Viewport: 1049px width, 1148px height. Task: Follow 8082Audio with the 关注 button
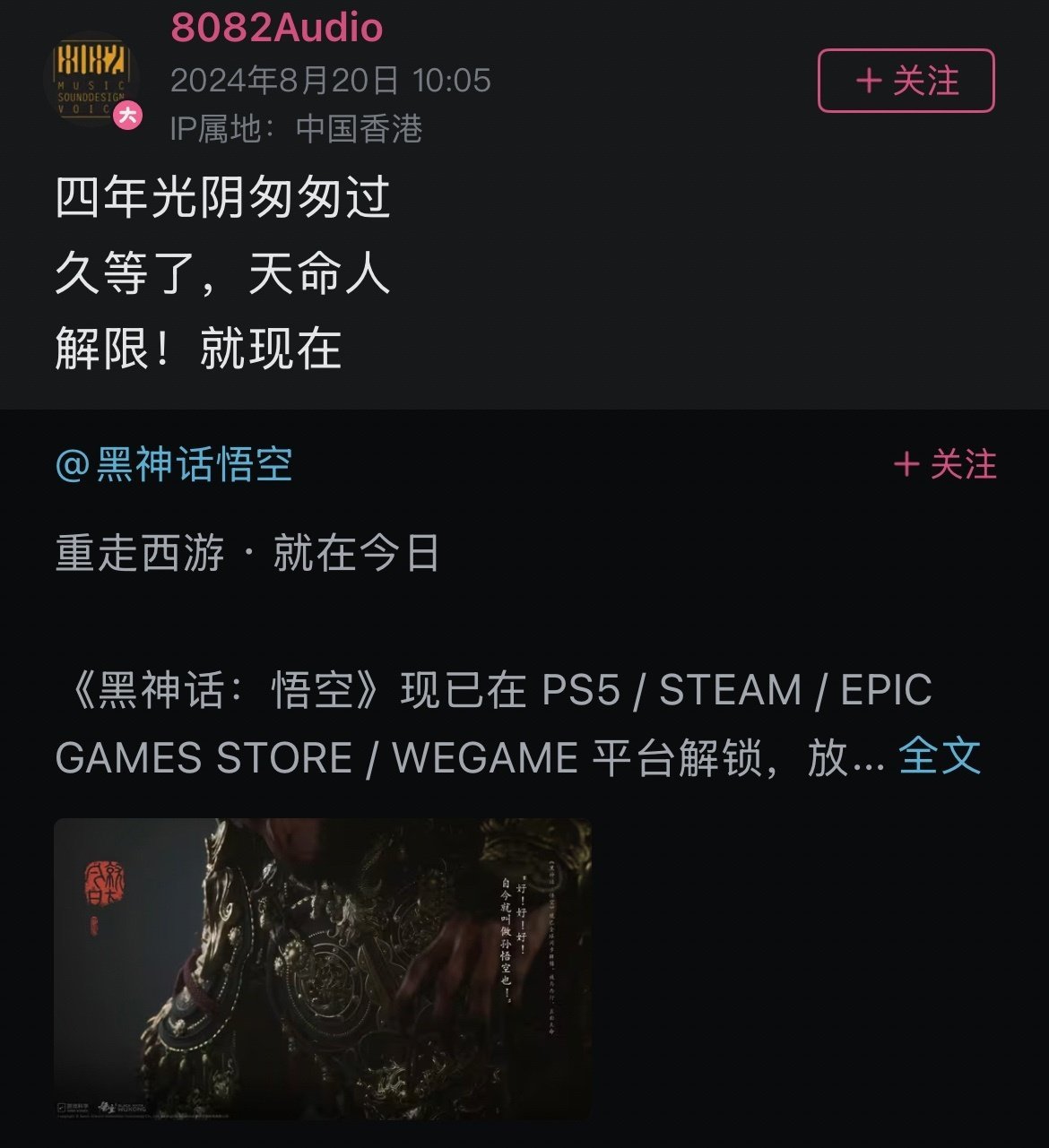(x=906, y=81)
